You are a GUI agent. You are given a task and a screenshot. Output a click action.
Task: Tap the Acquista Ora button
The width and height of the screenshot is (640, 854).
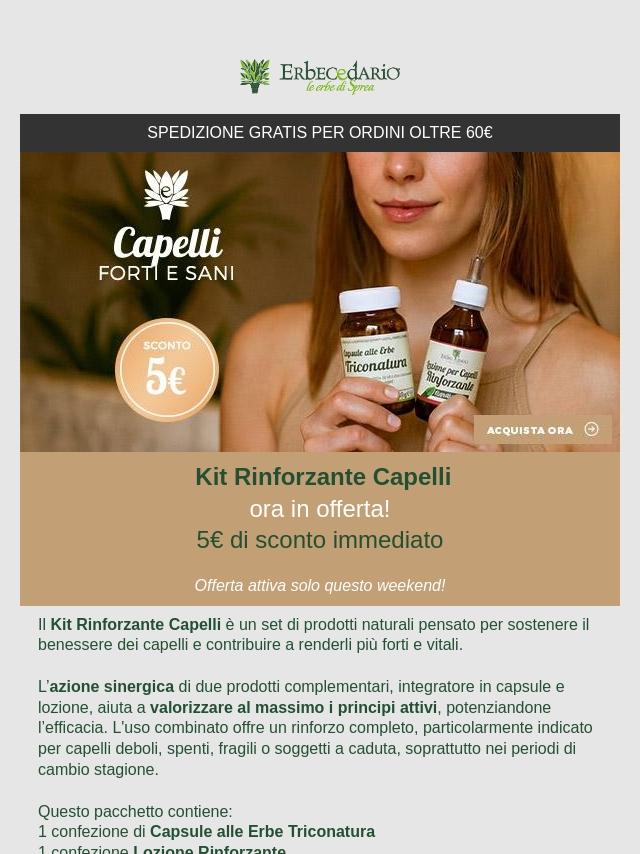coord(542,430)
